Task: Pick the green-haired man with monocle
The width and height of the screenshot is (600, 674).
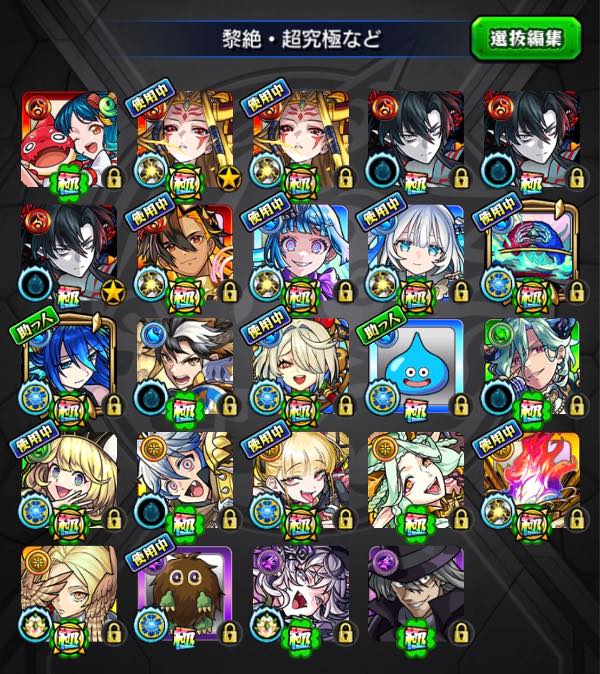Action: 532,367
